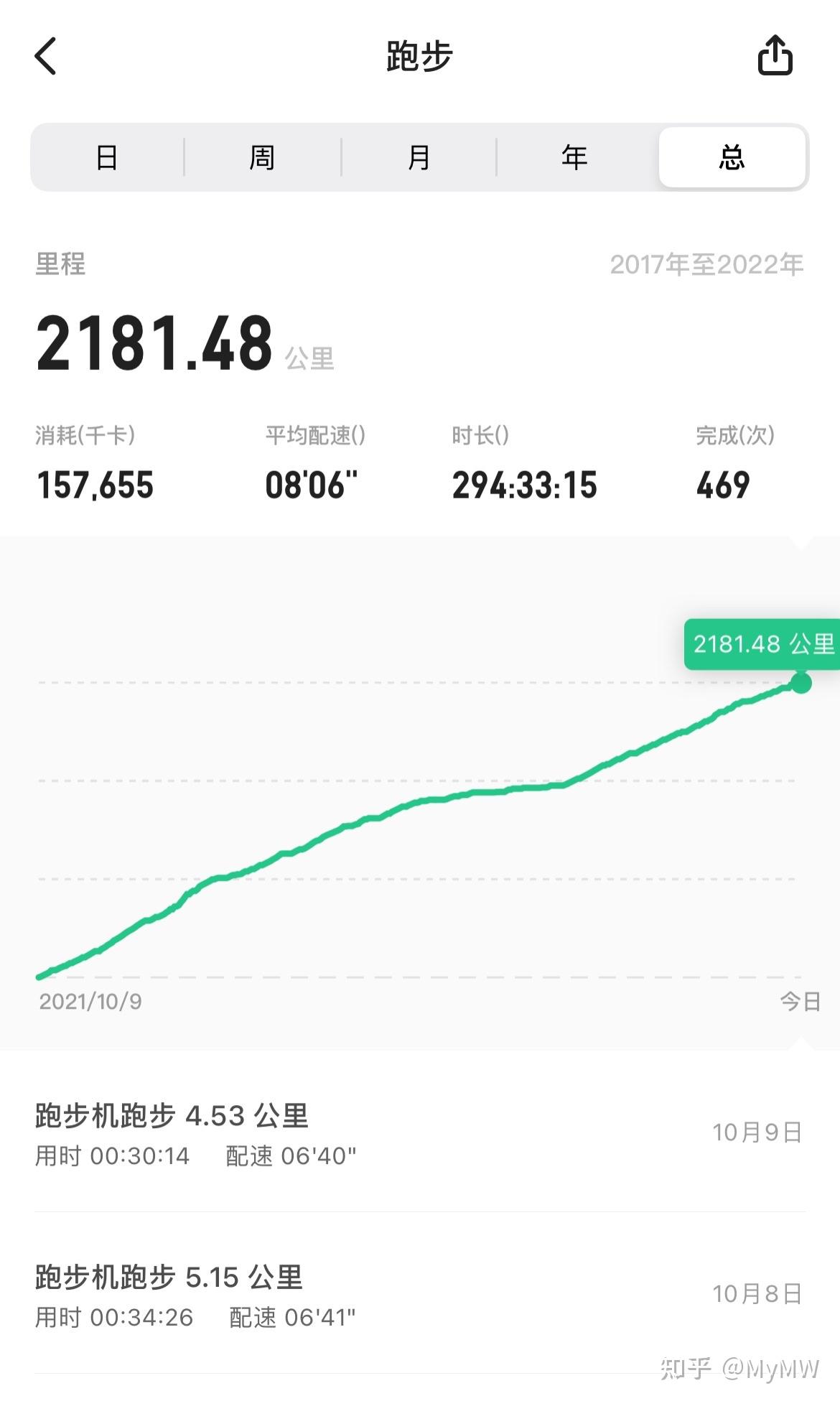
Task: Share the running statistics
Action: (x=775, y=55)
